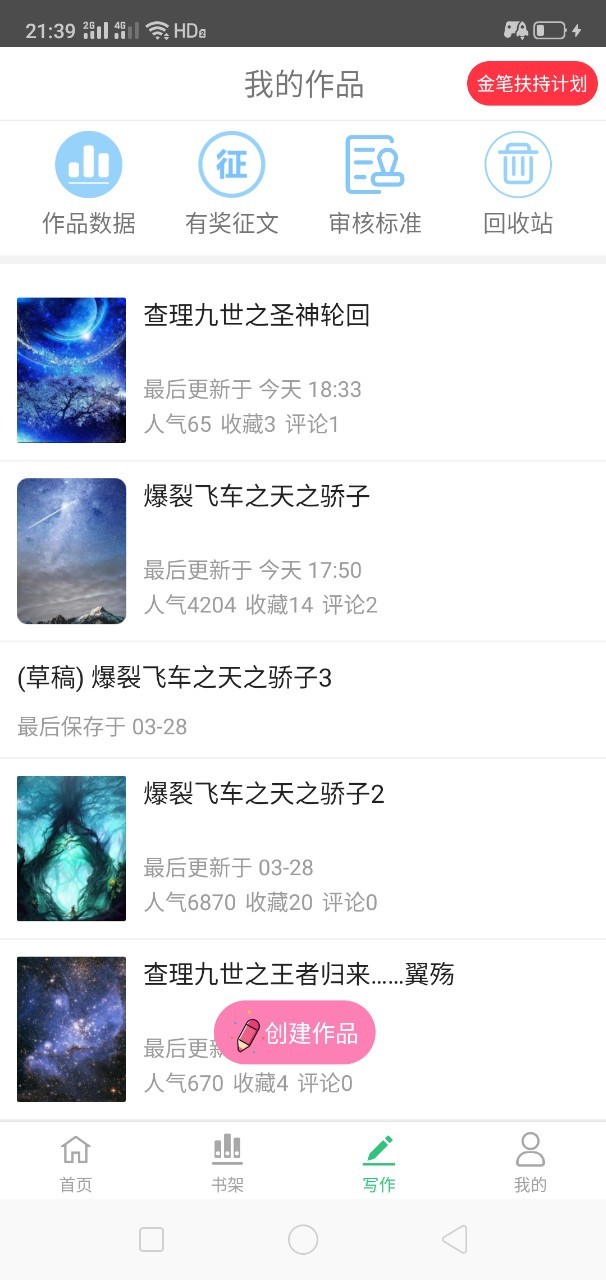This screenshot has height=1280, width=606.
Task: Switch to the 首页 tab
Action: coord(76,1164)
